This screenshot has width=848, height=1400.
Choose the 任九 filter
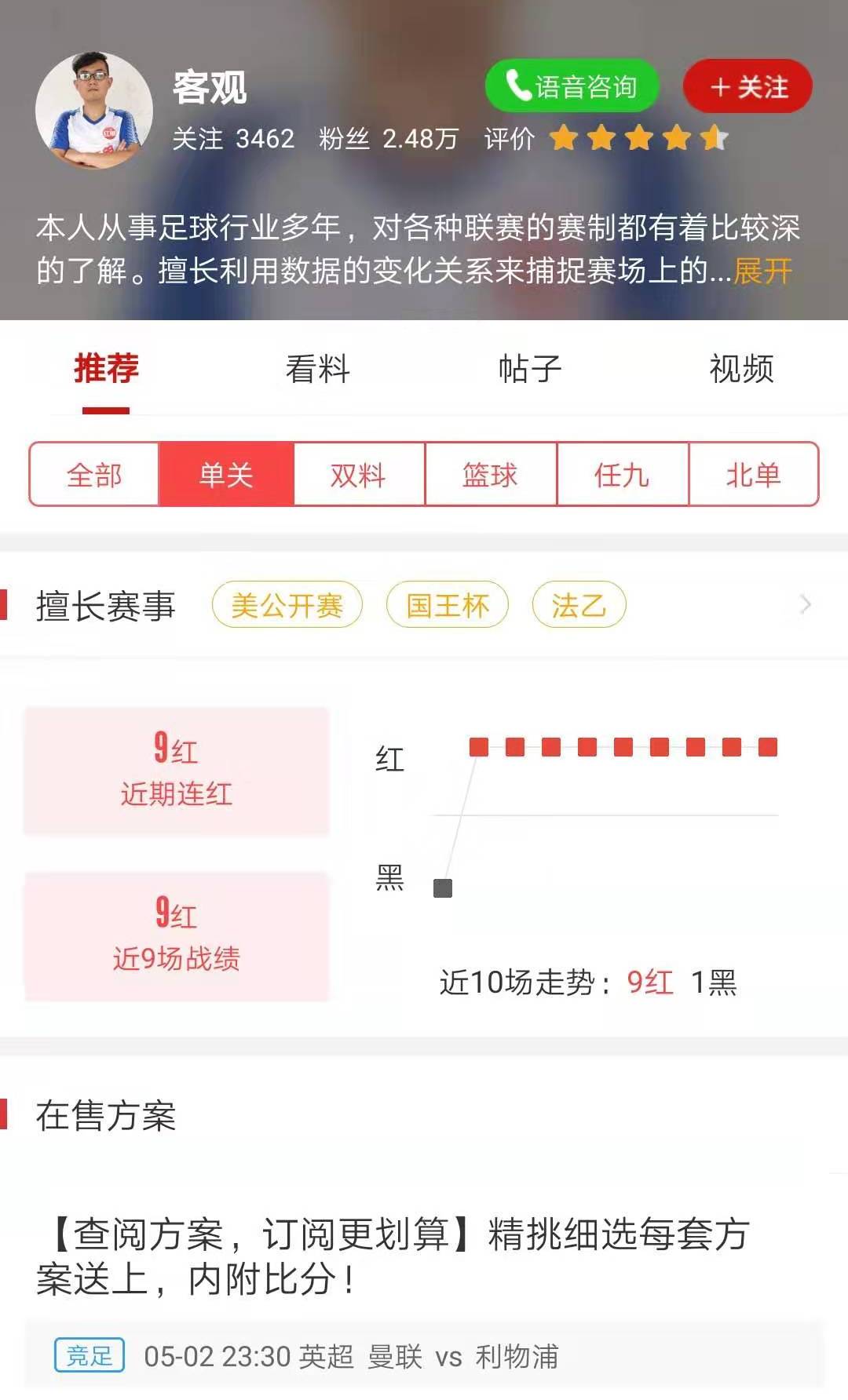pos(622,475)
